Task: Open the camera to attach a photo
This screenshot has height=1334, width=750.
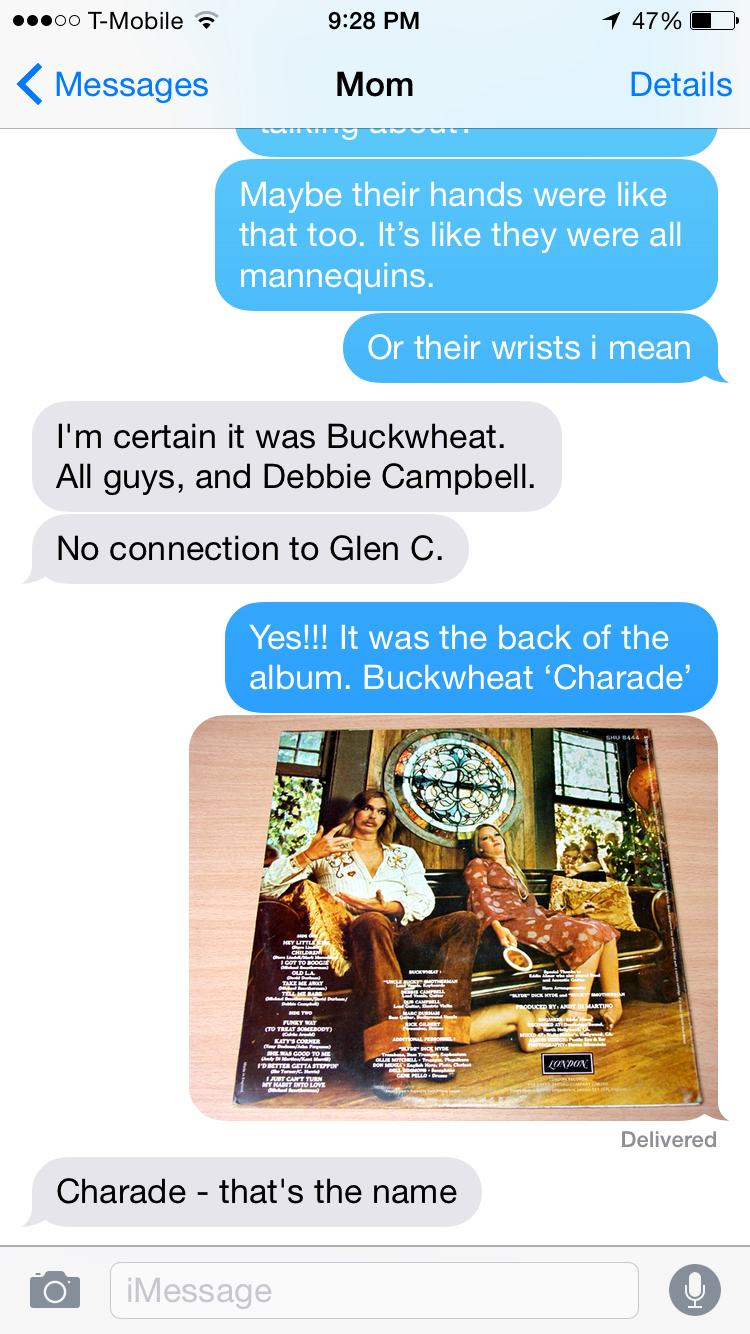Action: 54,1290
